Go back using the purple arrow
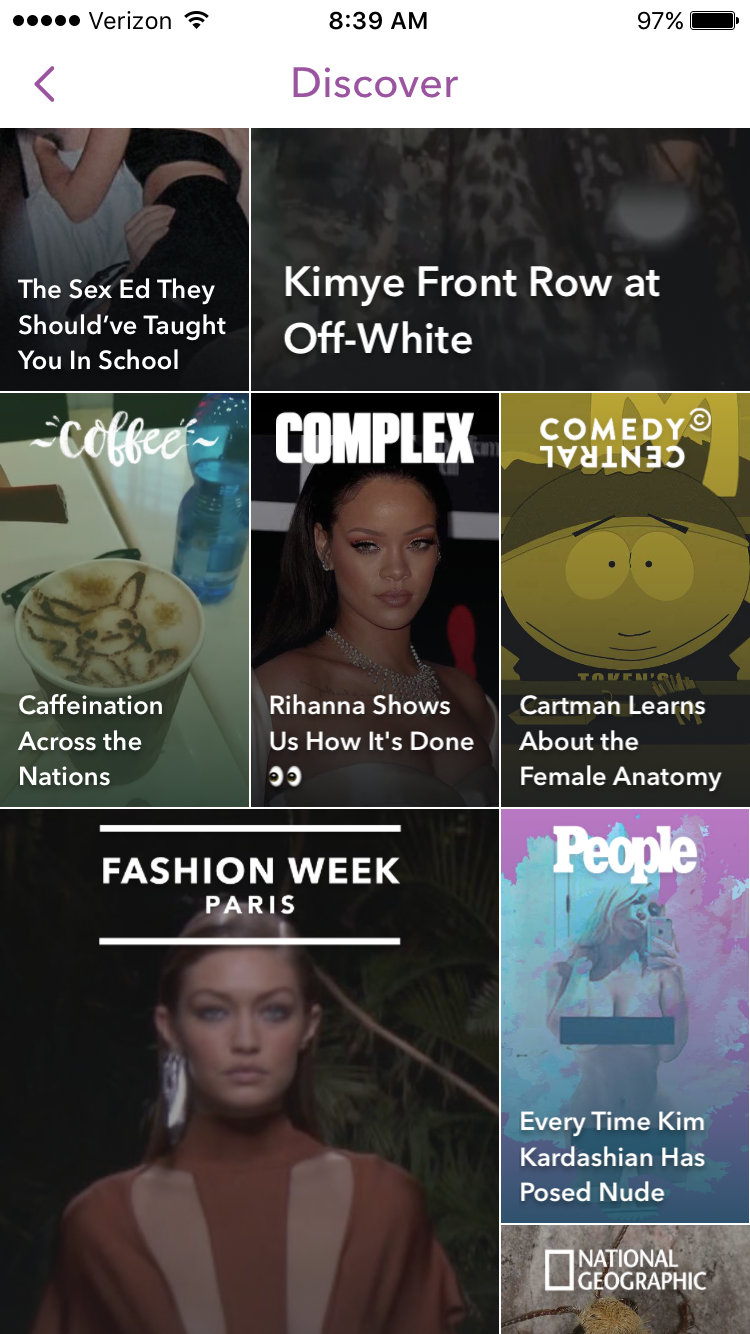The image size is (750, 1334). 44,84
